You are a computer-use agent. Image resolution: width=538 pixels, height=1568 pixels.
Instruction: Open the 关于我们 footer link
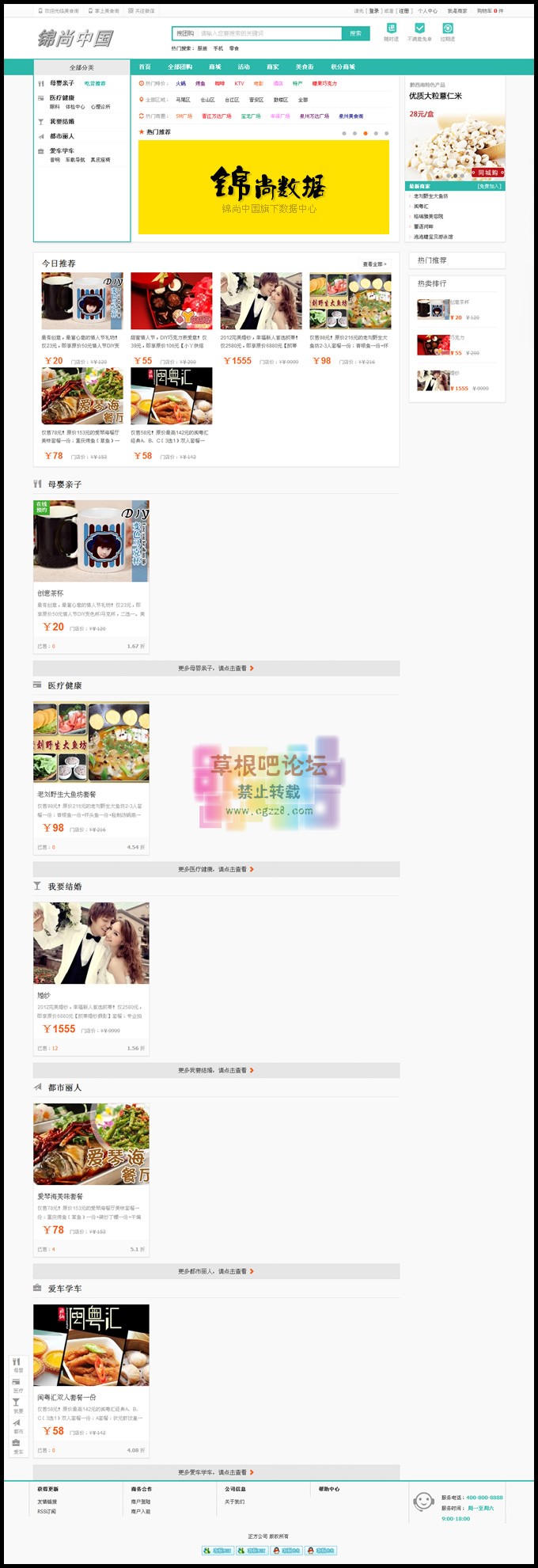235,1502
